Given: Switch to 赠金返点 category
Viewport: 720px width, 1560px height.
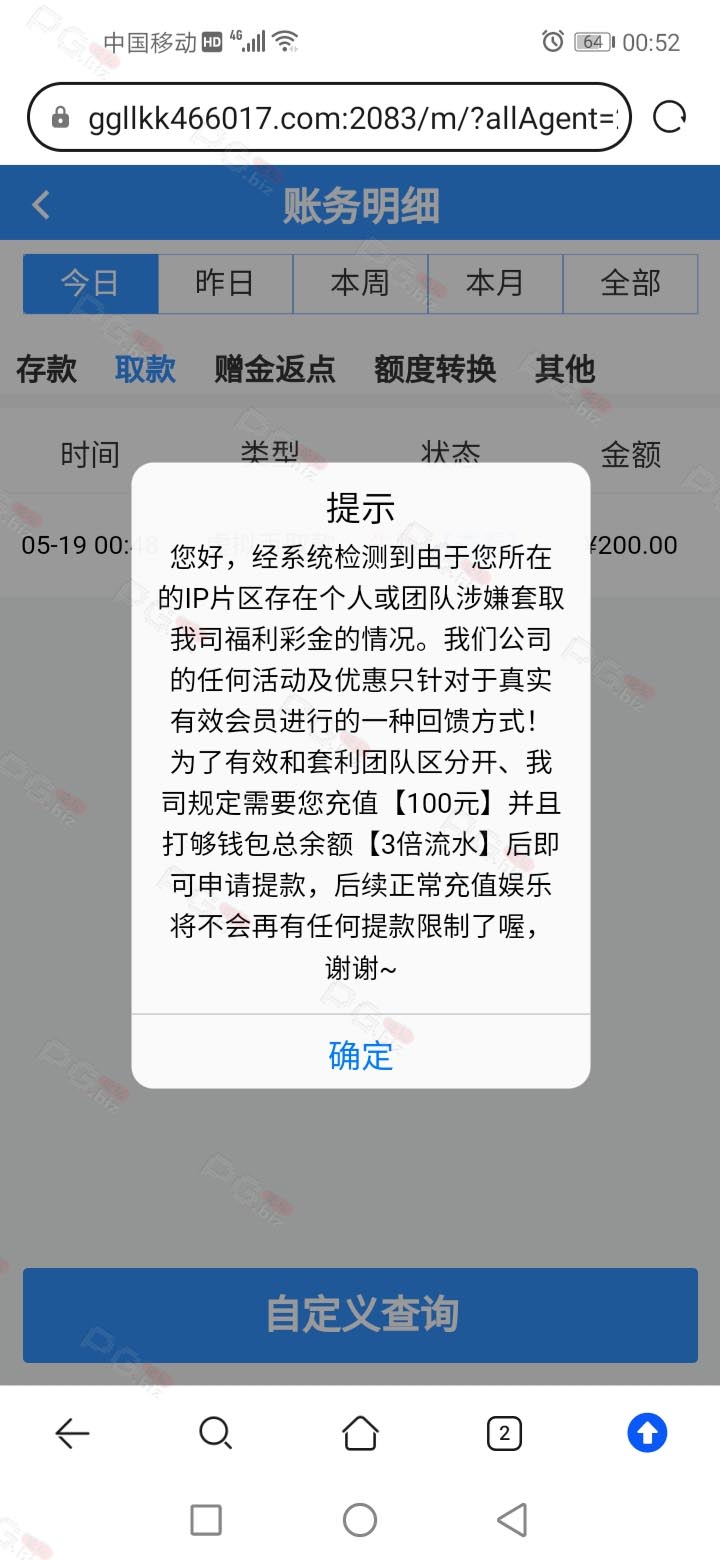Looking at the screenshot, I should 275,369.
